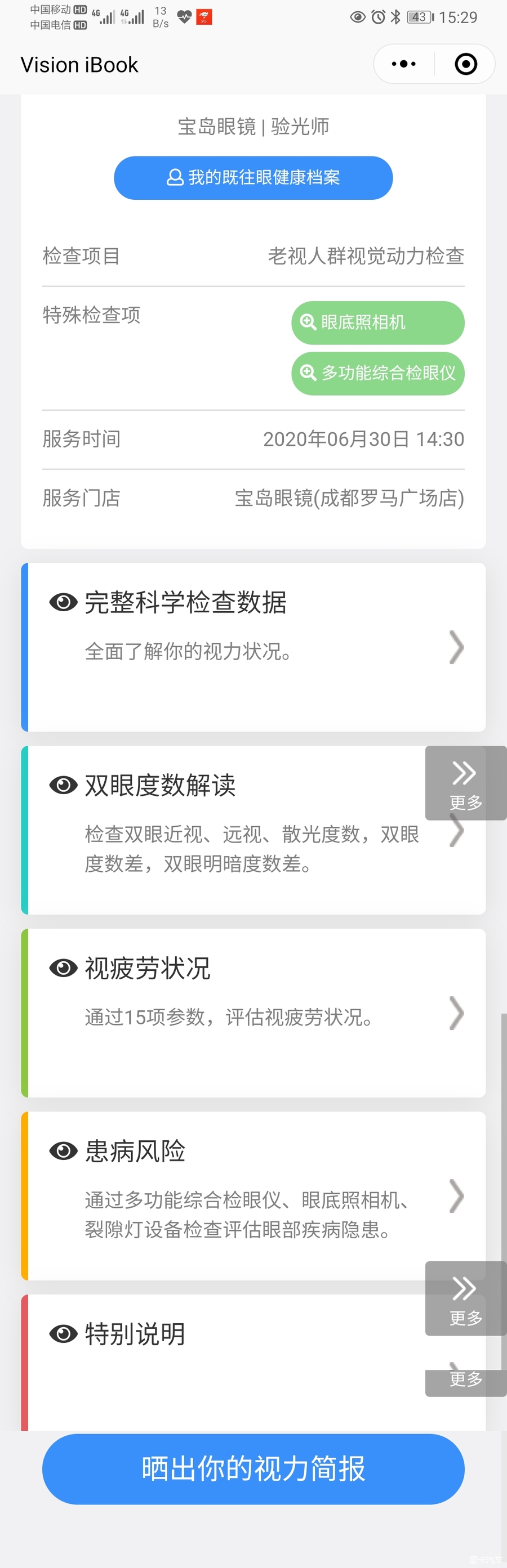Tap the 多功能综合检眼仪 chip
The height and width of the screenshot is (1568, 507).
point(378,373)
